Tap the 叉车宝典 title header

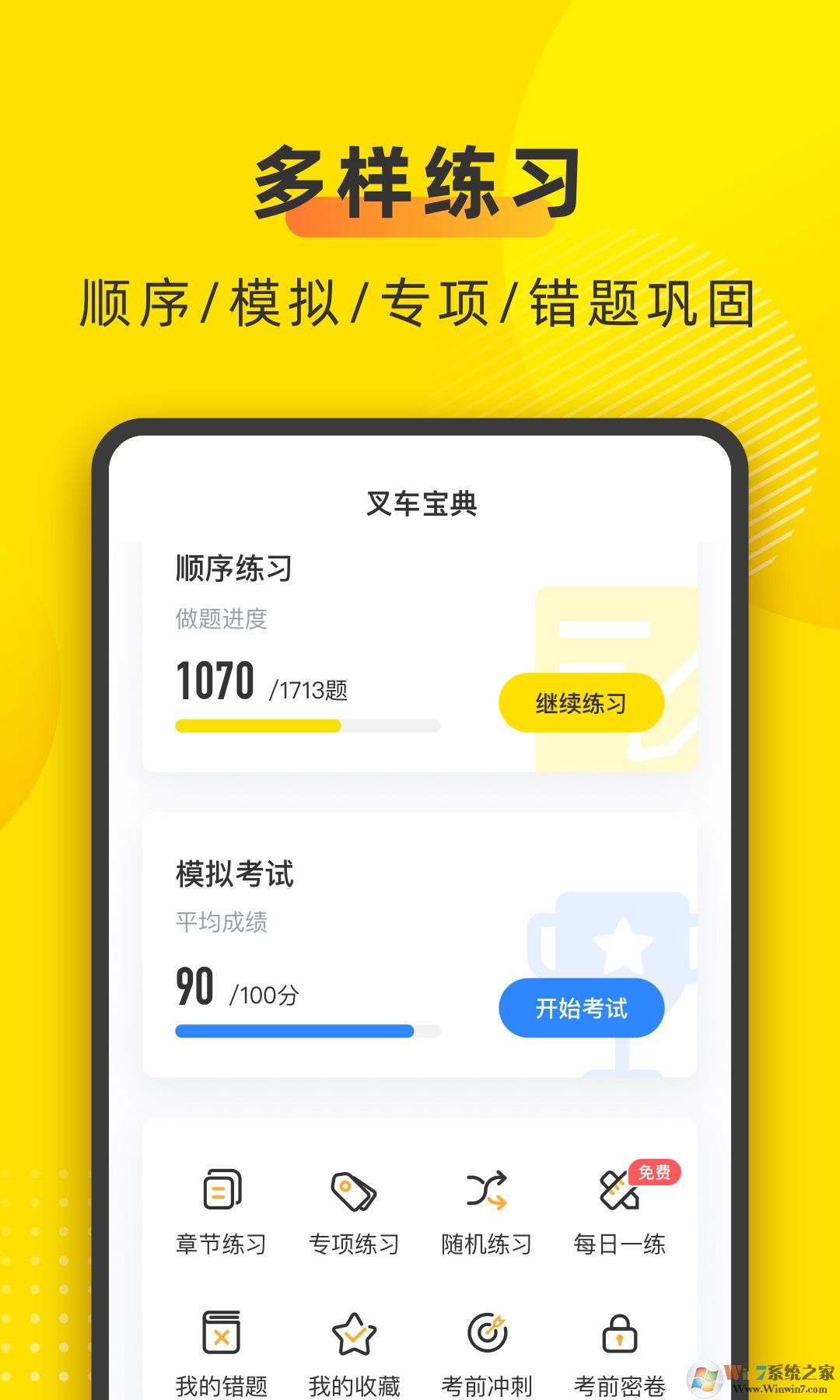(x=420, y=502)
